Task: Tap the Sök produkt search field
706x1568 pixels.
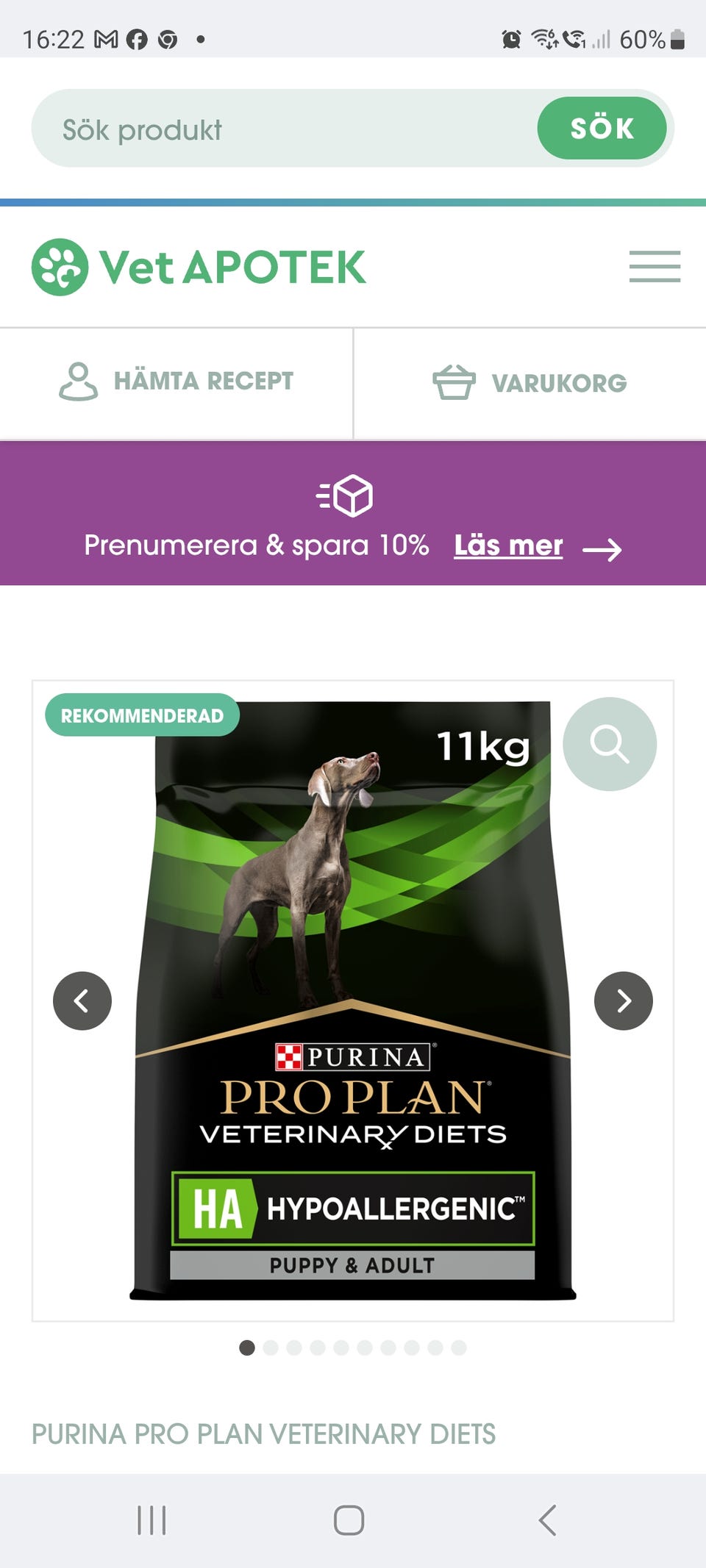Action: click(x=287, y=129)
